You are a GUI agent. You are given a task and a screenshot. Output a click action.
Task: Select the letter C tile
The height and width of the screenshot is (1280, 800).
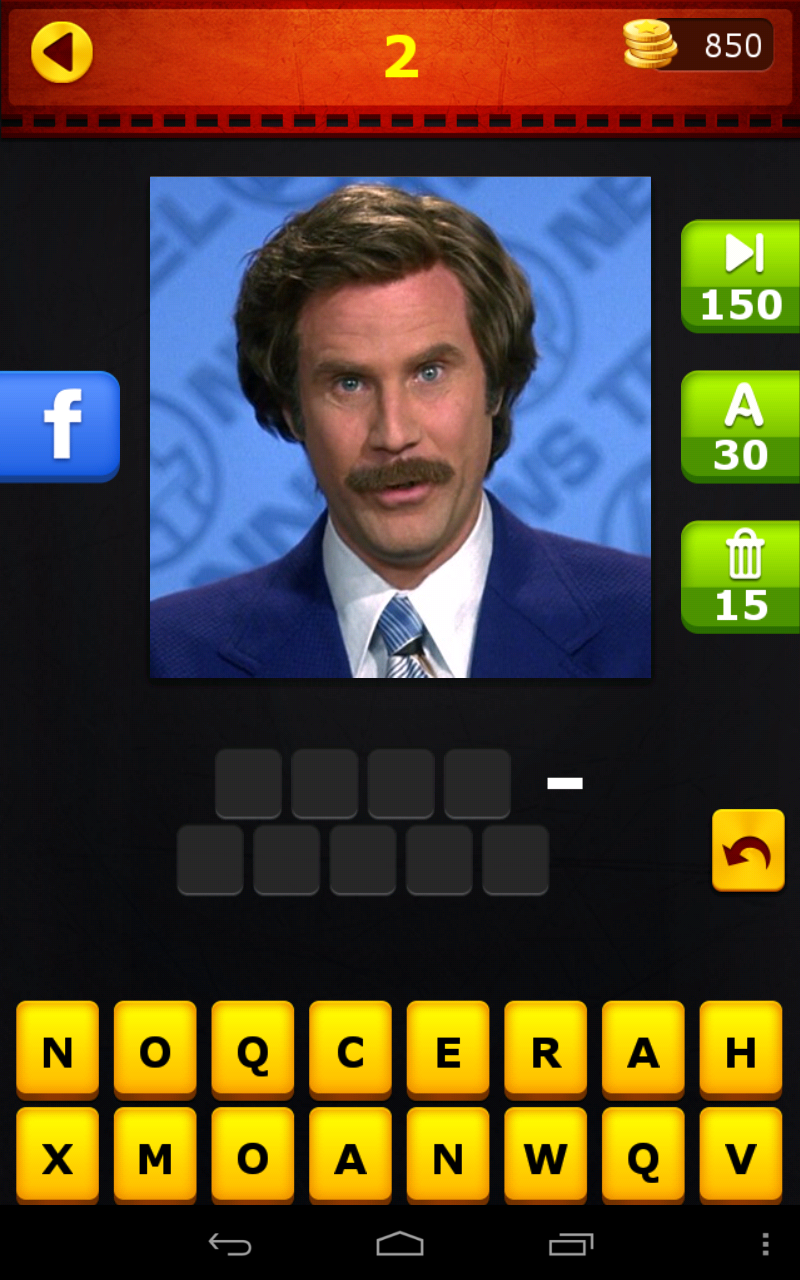[350, 1051]
